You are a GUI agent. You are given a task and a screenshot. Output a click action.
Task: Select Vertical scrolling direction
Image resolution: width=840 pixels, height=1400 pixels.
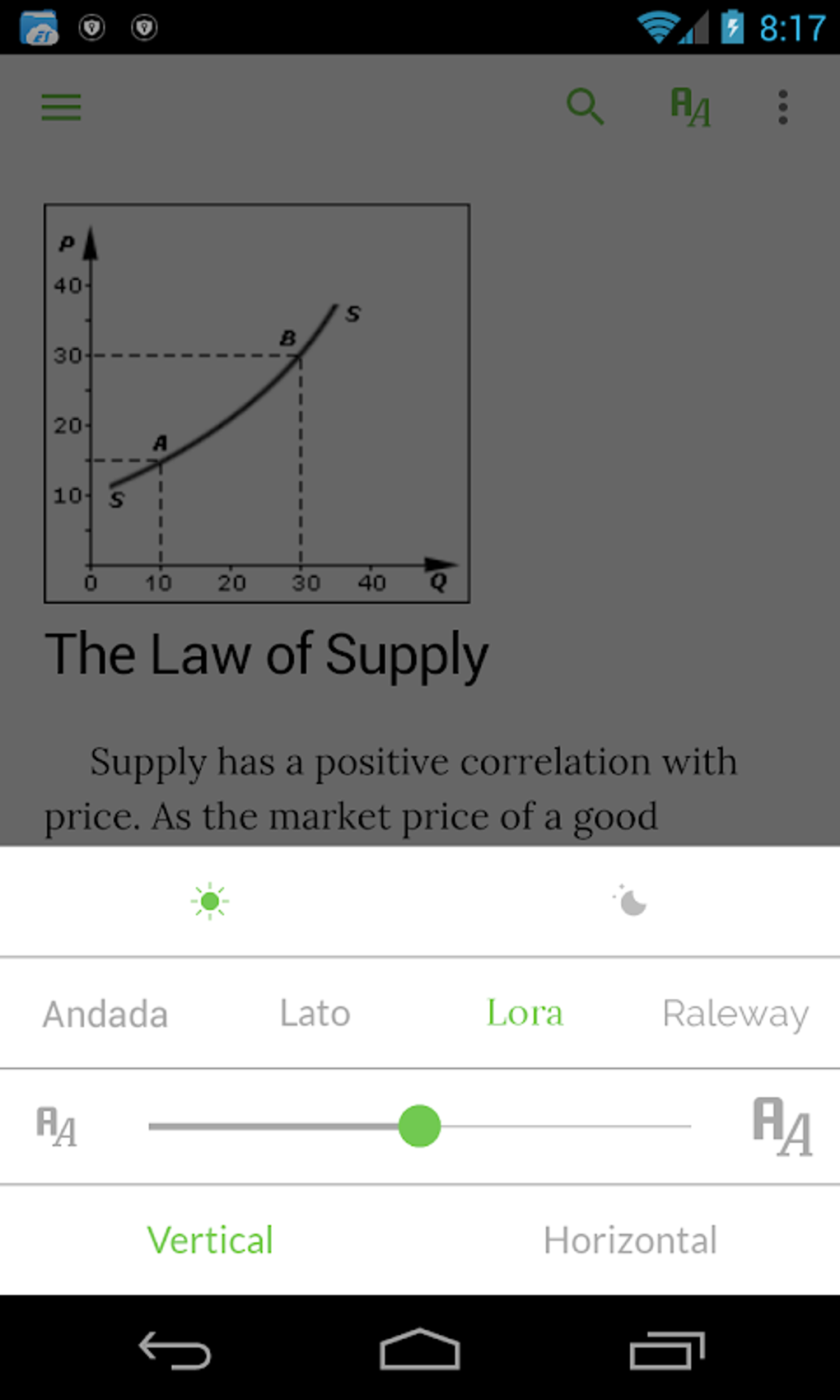[x=210, y=1240]
